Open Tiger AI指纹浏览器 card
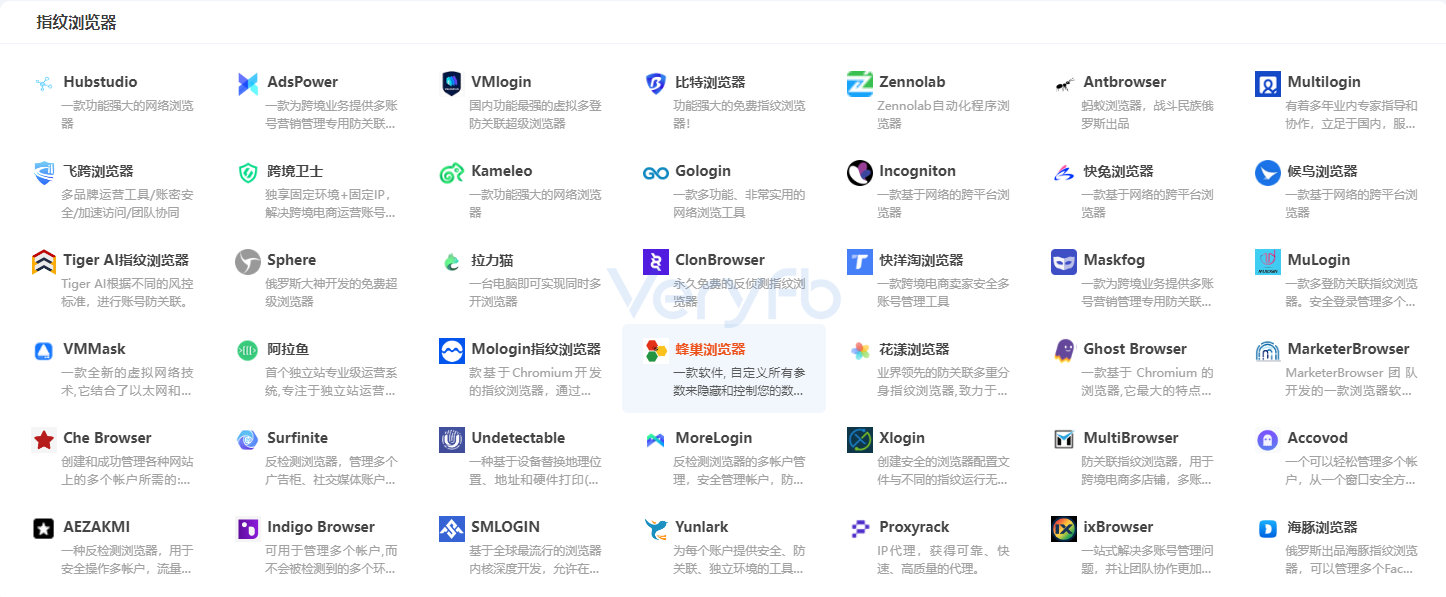The width and height of the screenshot is (1446, 597). coord(125,260)
